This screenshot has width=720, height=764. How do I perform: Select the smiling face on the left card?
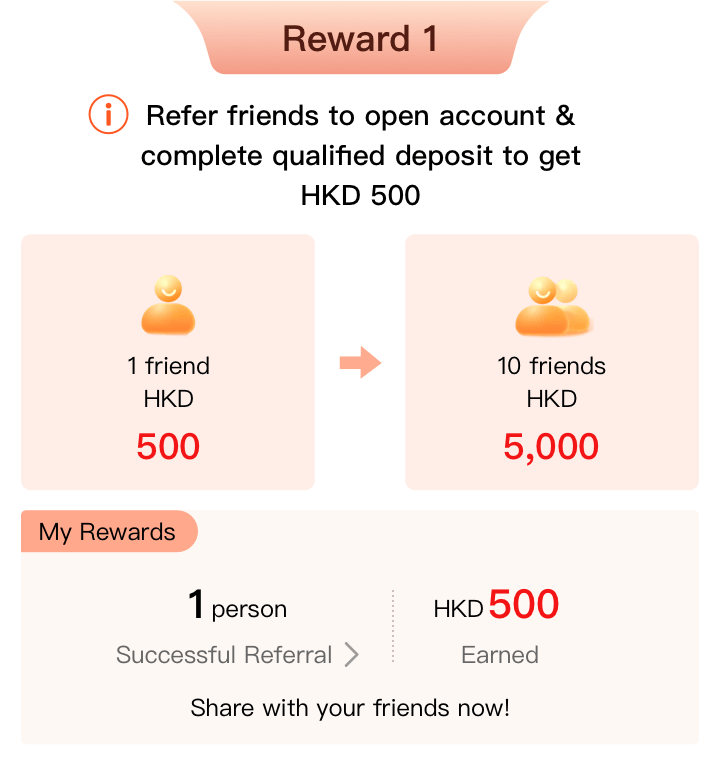pos(170,290)
